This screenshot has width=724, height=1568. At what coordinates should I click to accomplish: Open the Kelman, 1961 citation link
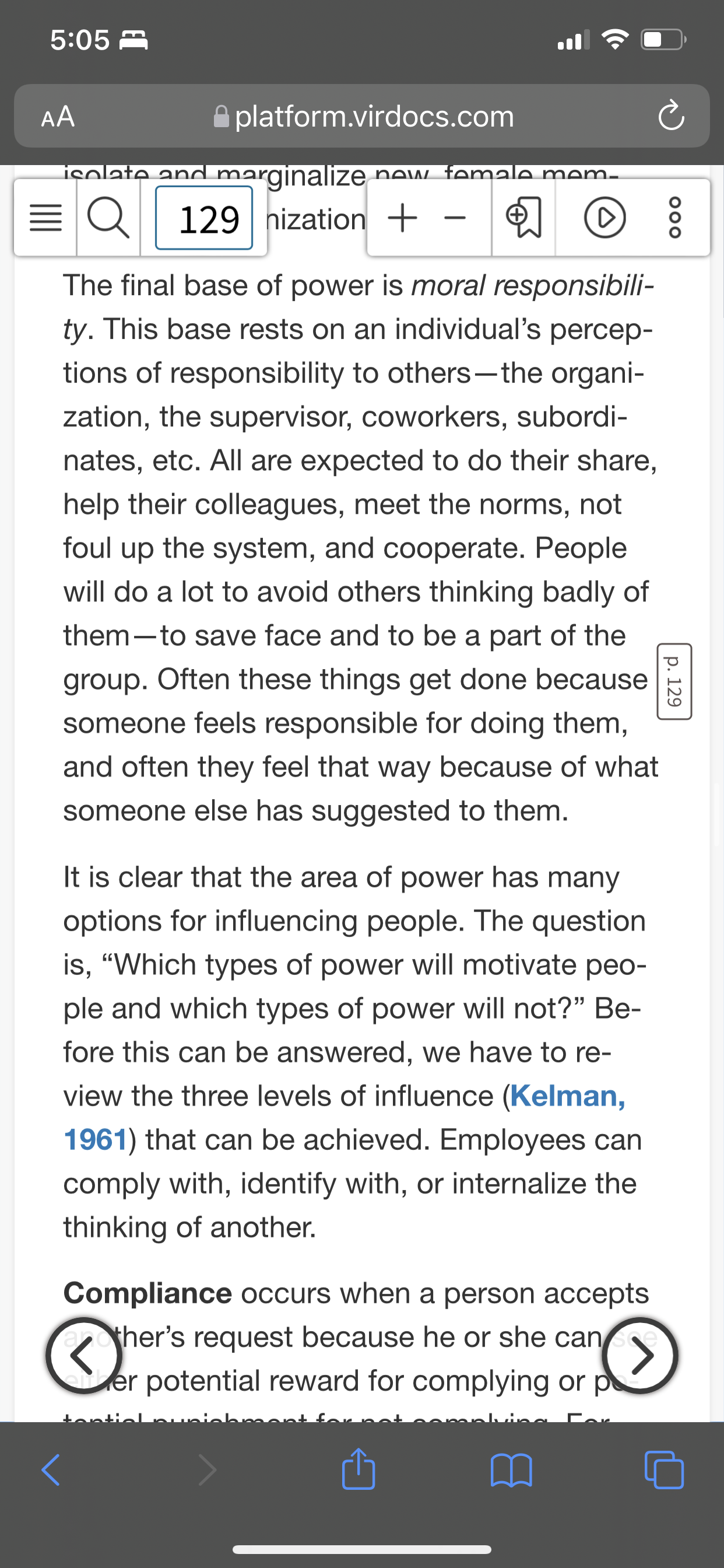pyautogui.click(x=345, y=1118)
